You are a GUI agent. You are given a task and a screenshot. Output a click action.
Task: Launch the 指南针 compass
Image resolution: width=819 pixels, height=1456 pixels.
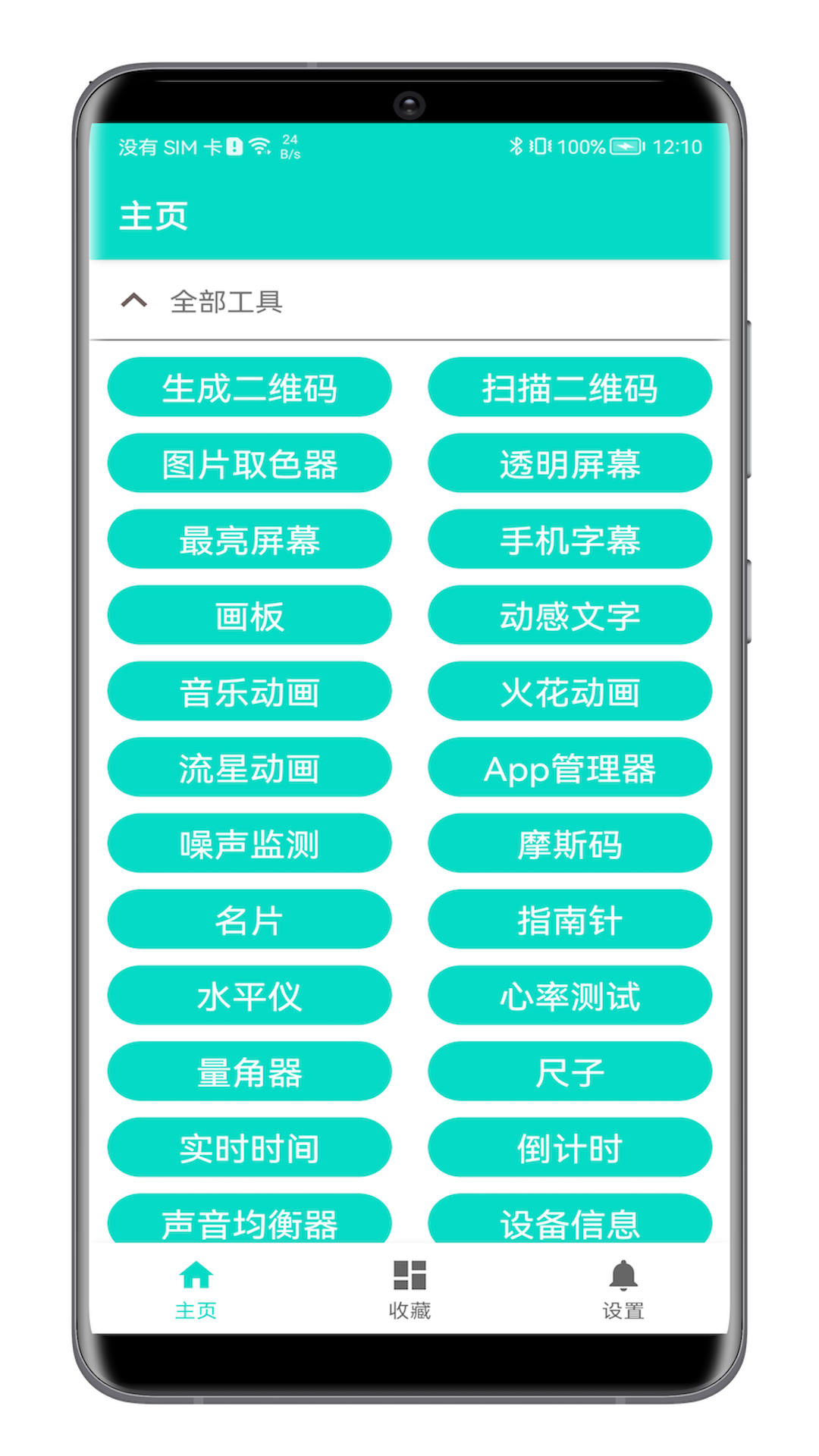570,920
